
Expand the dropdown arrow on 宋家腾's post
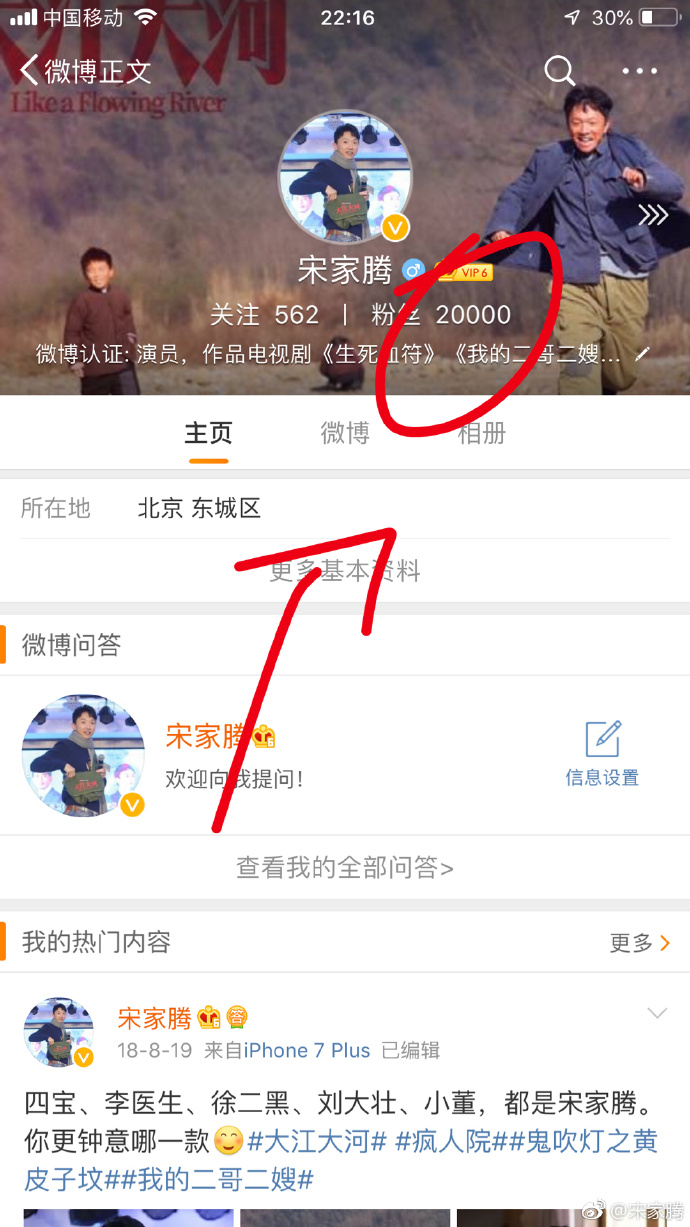pos(657,1014)
